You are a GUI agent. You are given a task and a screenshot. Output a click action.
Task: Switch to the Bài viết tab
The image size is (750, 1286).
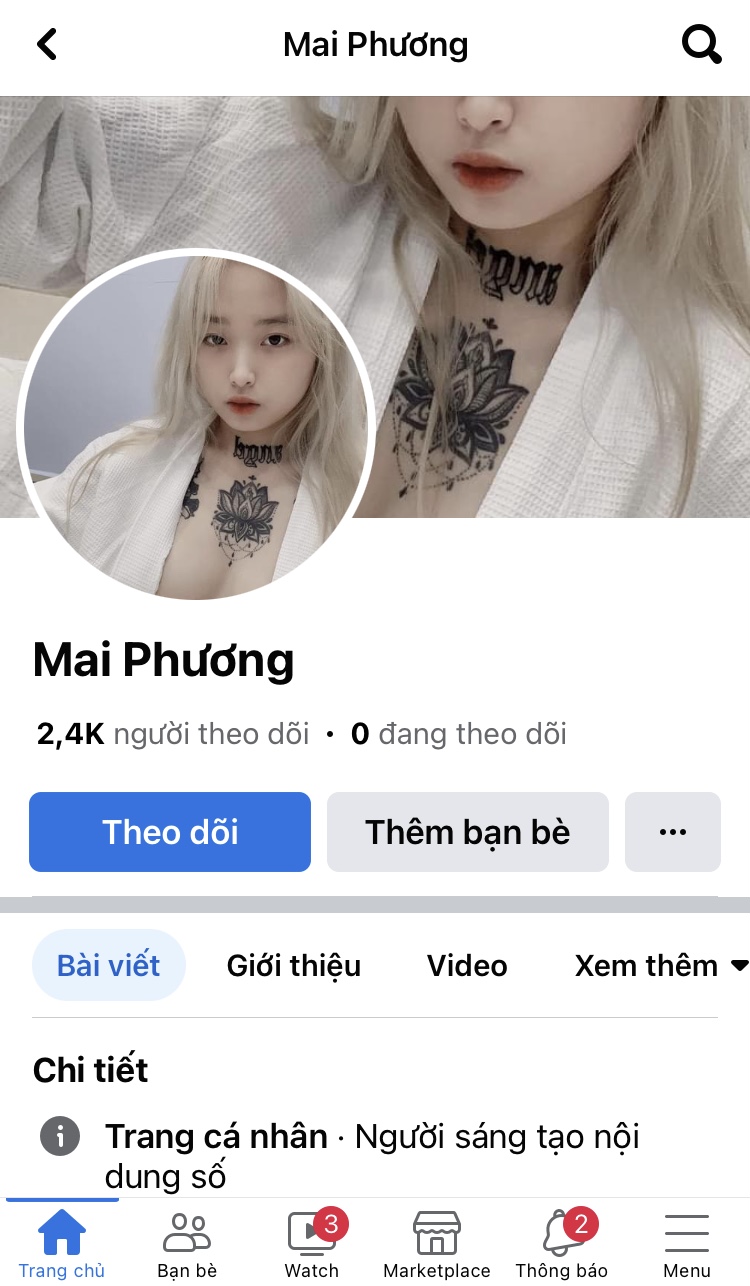pos(108,965)
